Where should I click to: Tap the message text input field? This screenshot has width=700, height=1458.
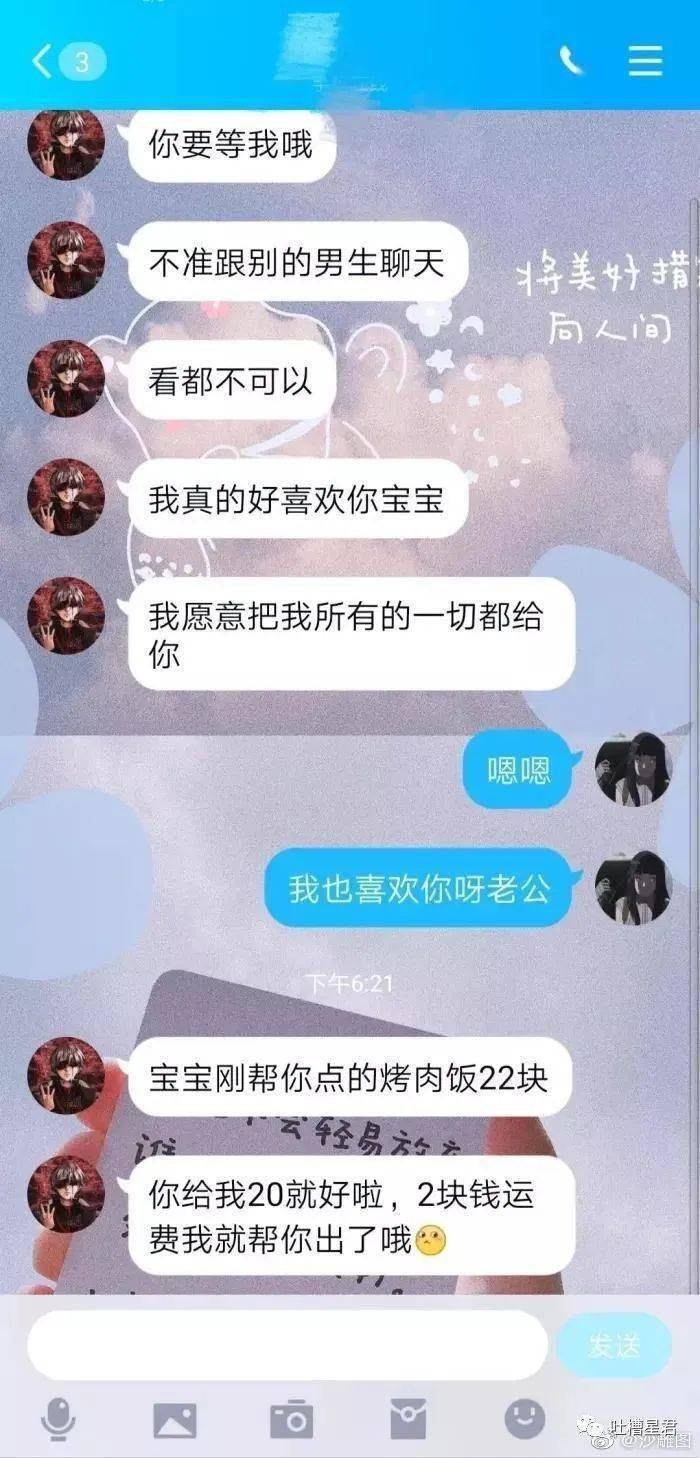(287, 1345)
